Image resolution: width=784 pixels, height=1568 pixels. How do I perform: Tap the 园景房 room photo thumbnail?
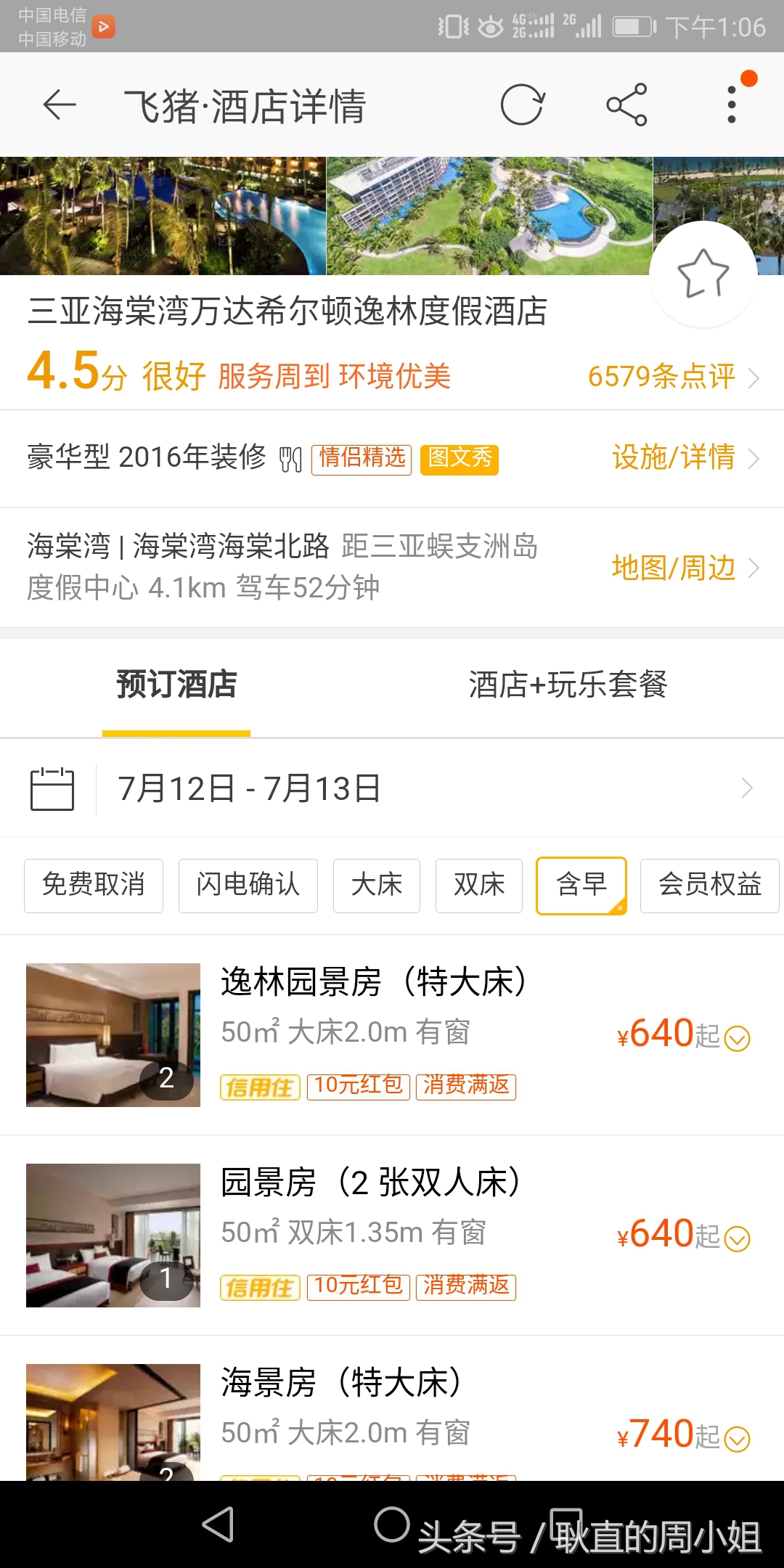click(x=112, y=1236)
